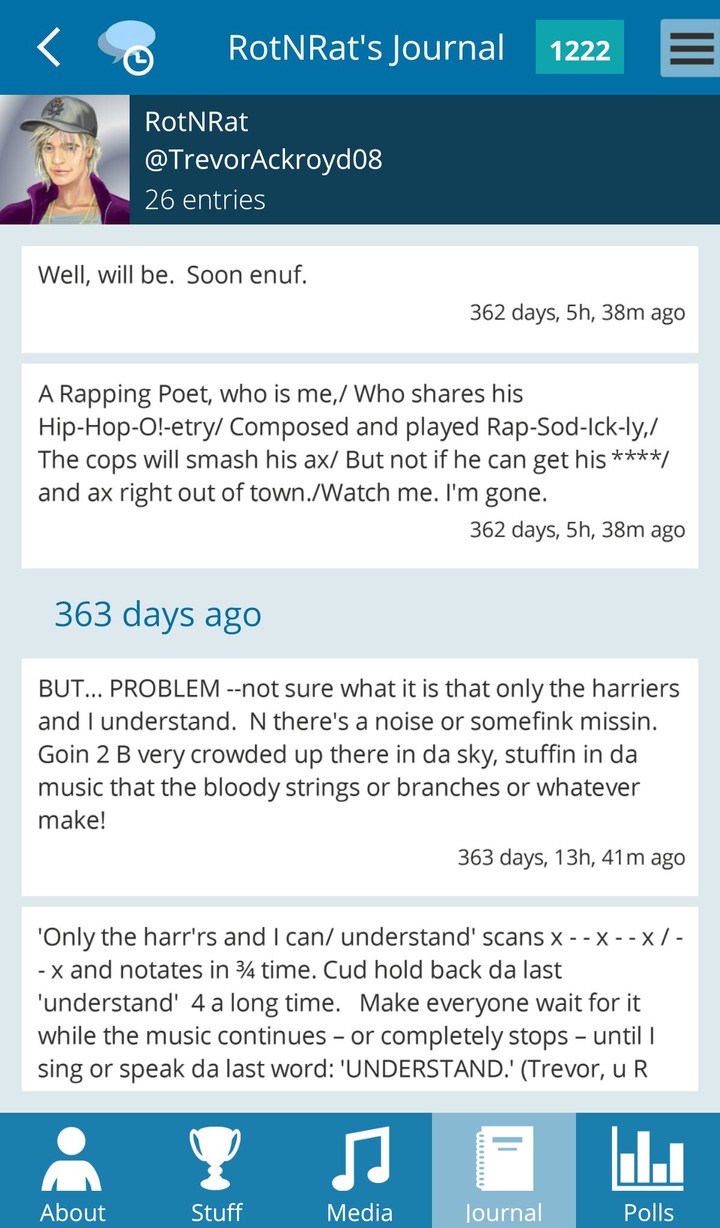This screenshot has height=1228, width=720.
Task: Switch to the Media tab
Action: (360, 1170)
